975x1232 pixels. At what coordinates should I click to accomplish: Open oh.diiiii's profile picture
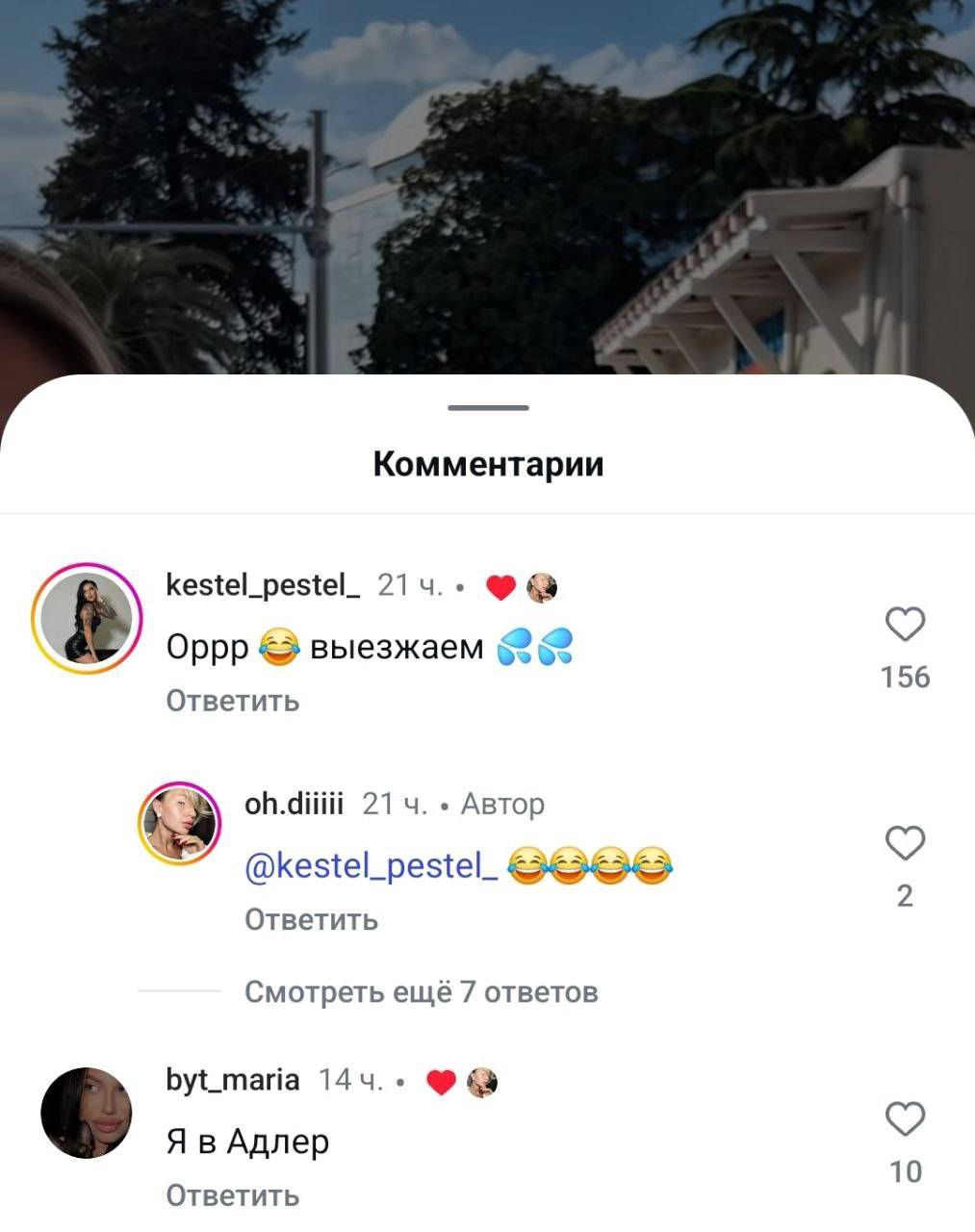(180, 823)
